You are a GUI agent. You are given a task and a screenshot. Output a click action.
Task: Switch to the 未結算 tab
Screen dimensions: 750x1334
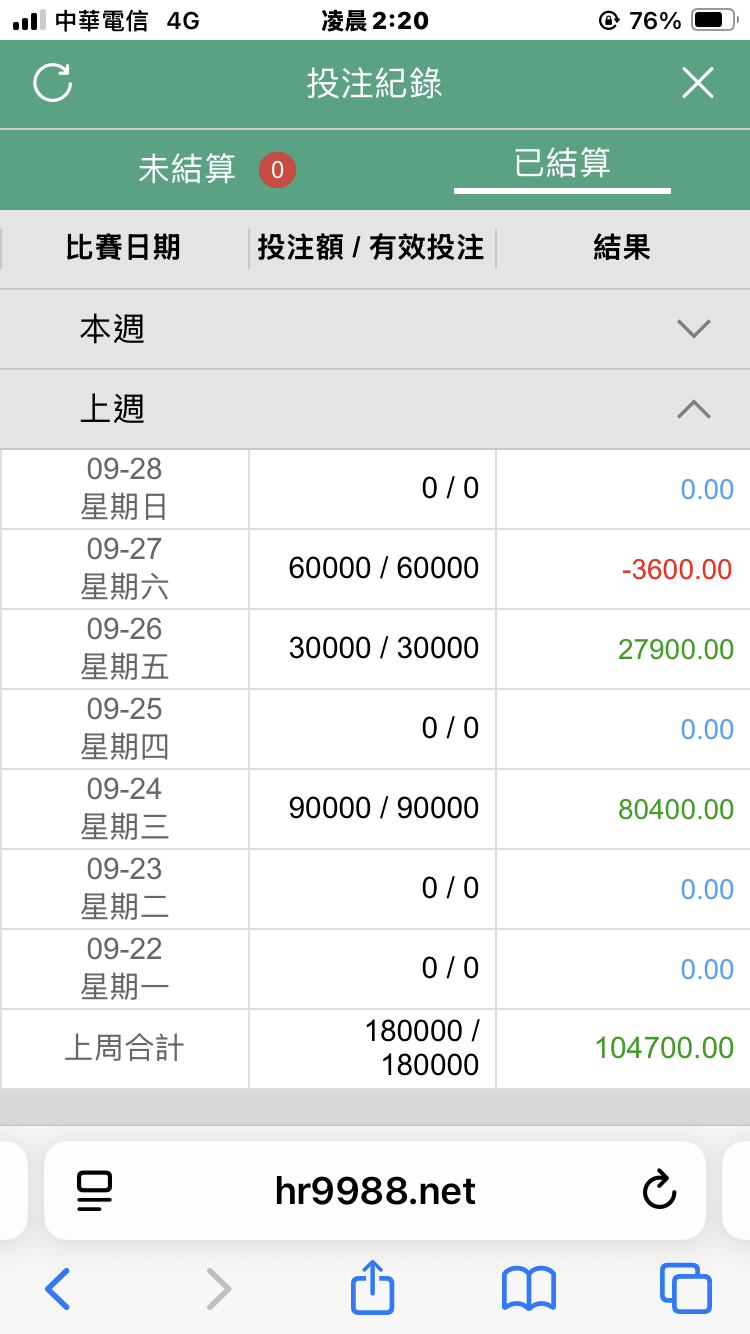188,169
